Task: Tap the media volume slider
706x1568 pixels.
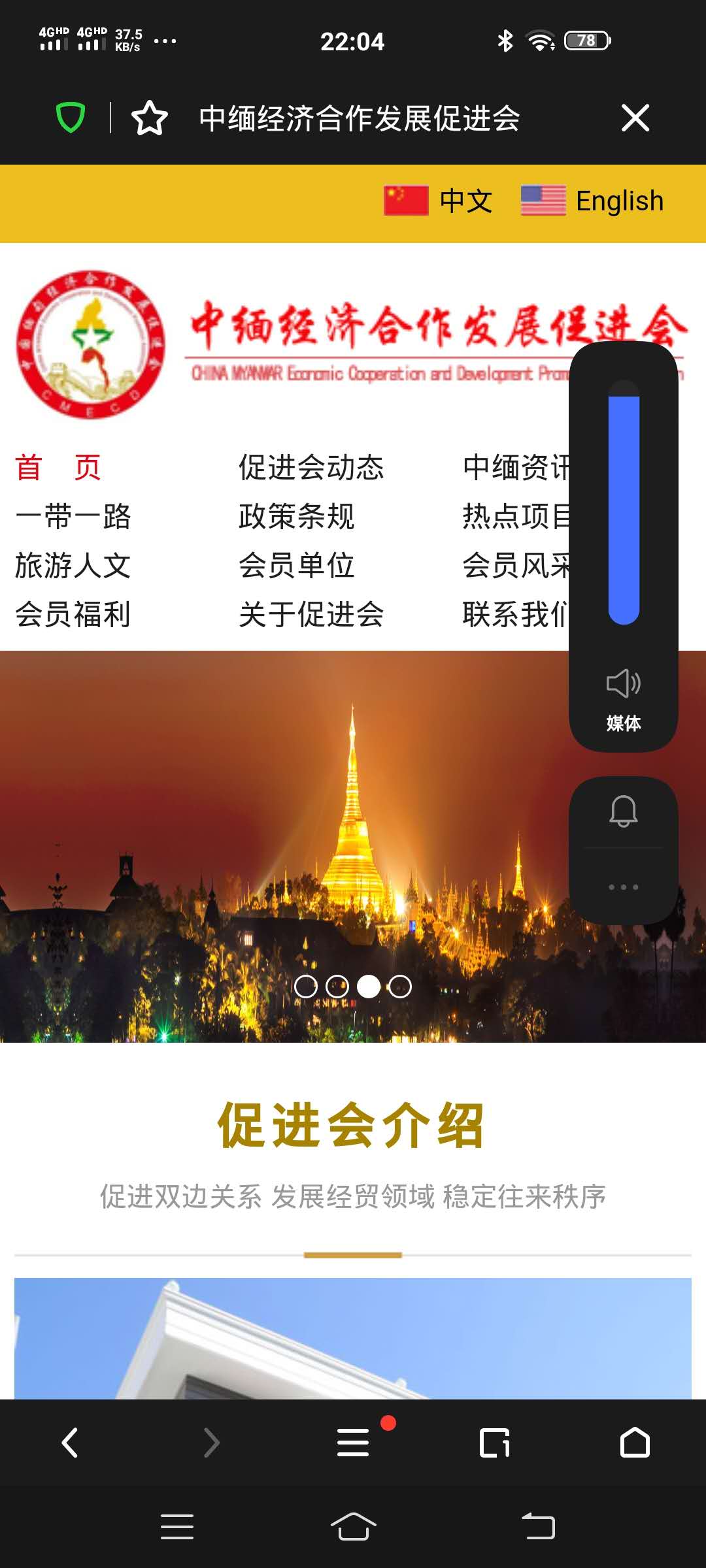Action: (624, 510)
